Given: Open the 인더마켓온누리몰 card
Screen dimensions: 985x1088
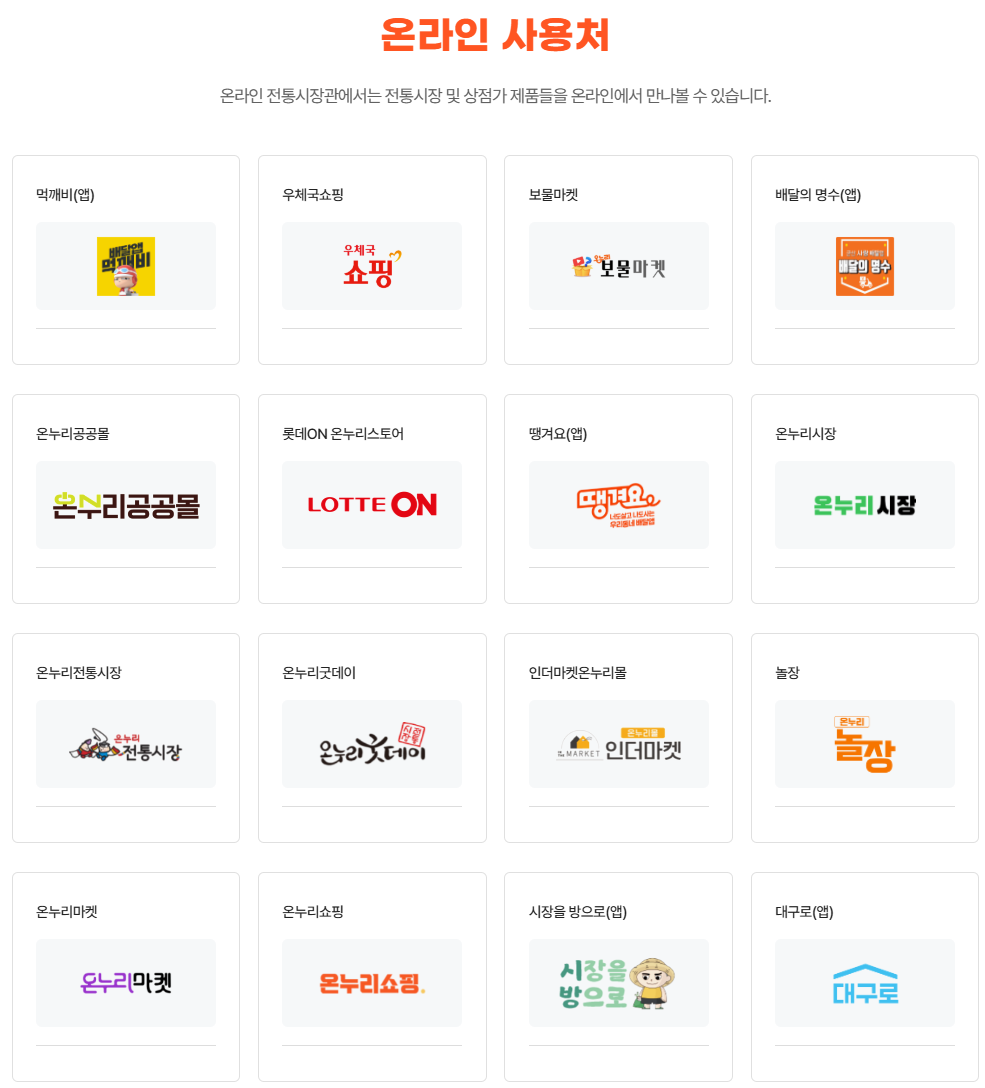Looking at the screenshot, I should point(618,743).
